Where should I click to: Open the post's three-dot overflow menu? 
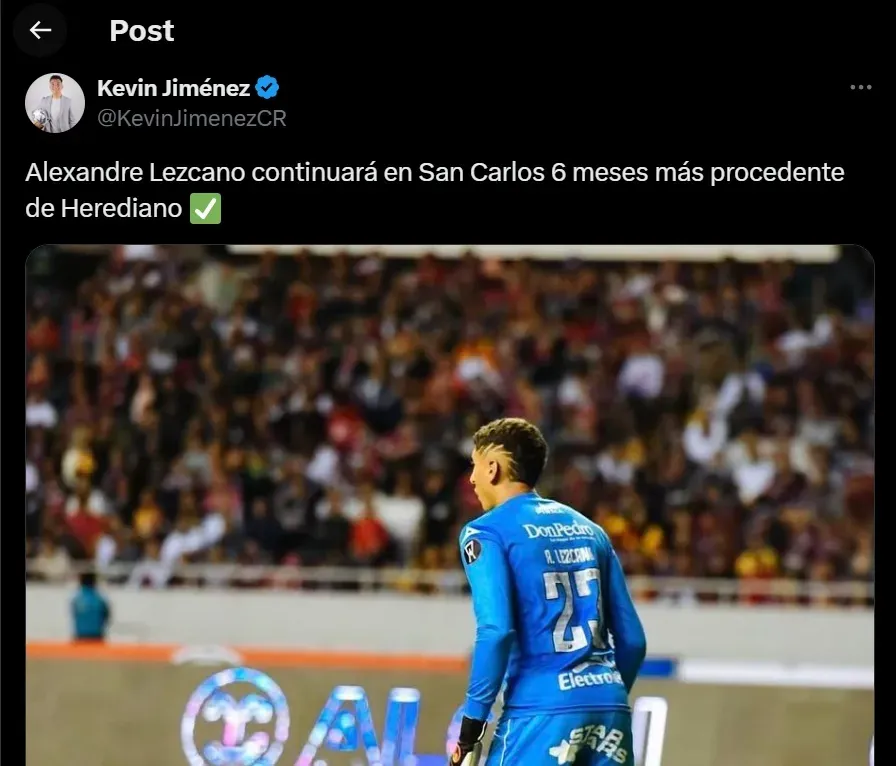coord(860,88)
